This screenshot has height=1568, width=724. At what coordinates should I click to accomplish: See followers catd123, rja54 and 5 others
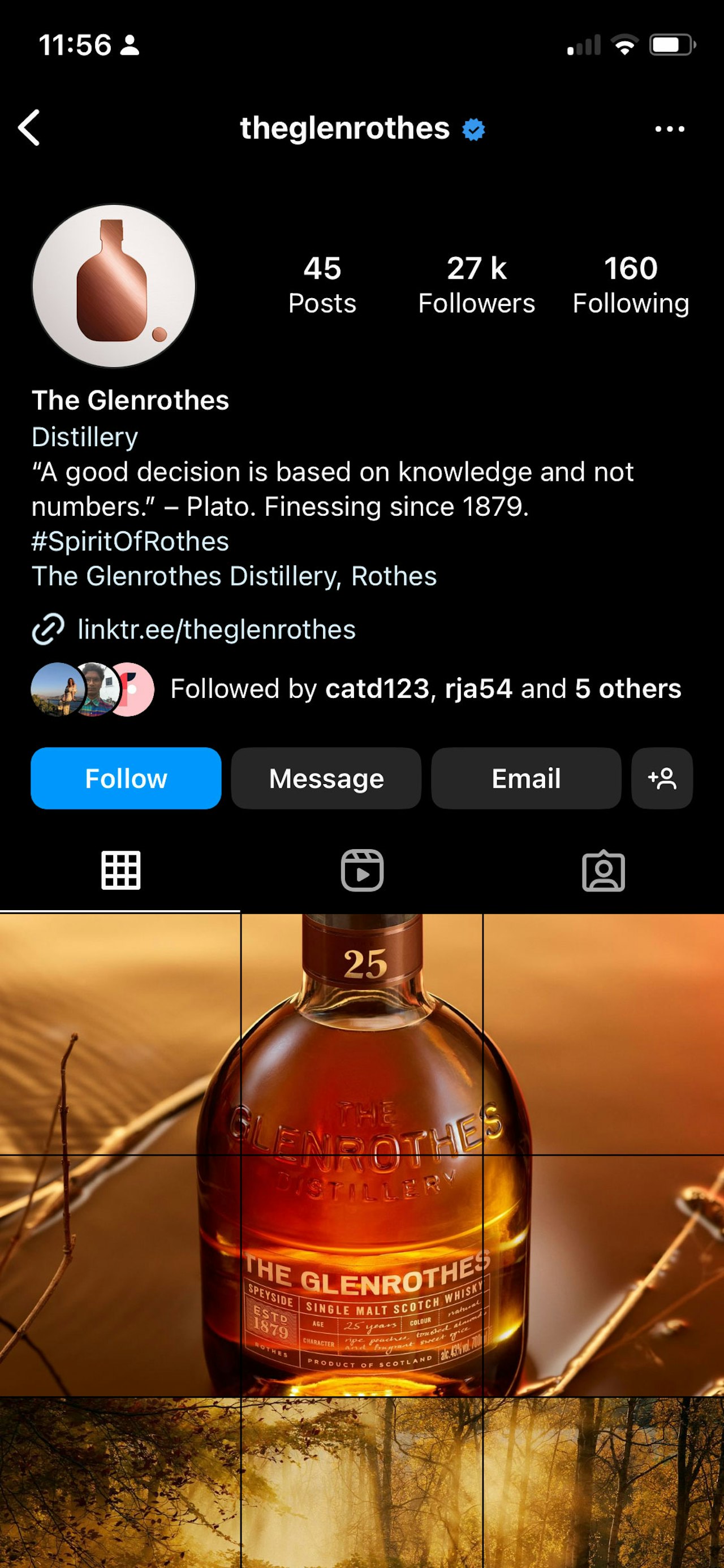425,689
